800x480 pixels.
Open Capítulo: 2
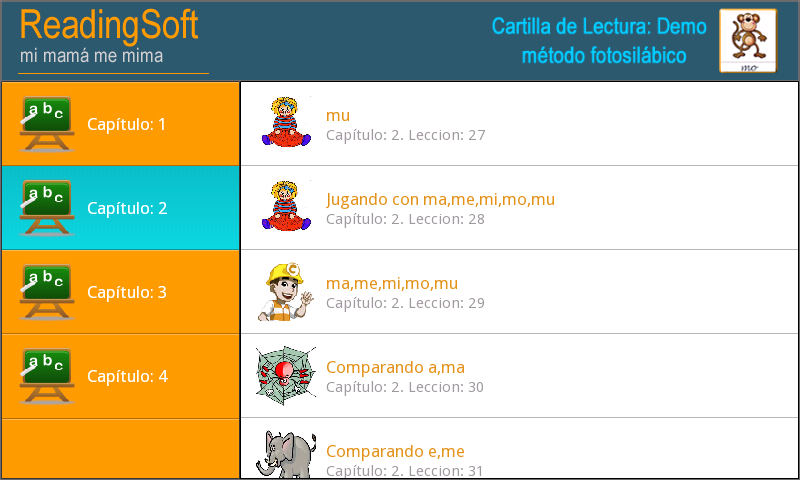coord(120,208)
